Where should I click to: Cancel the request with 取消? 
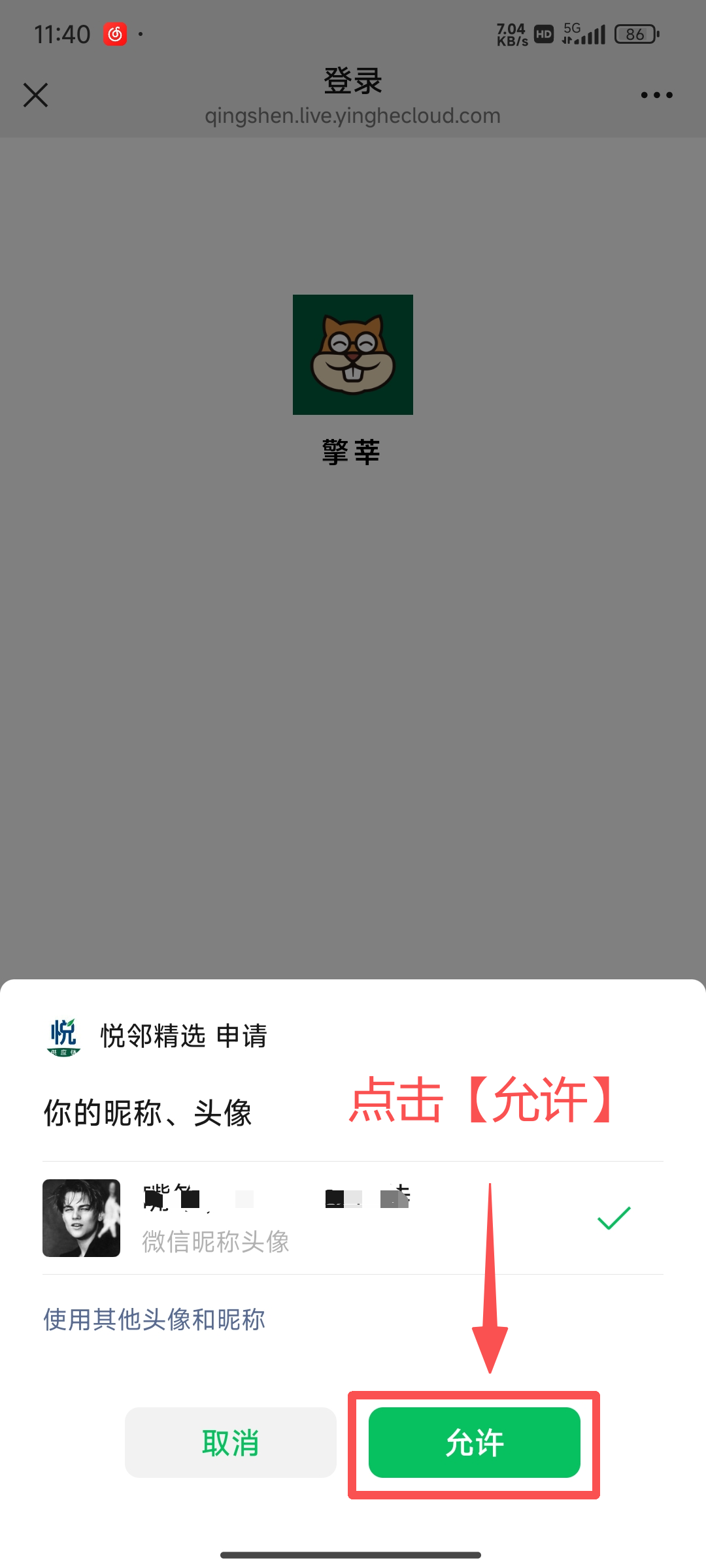[x=230, y=1442]
